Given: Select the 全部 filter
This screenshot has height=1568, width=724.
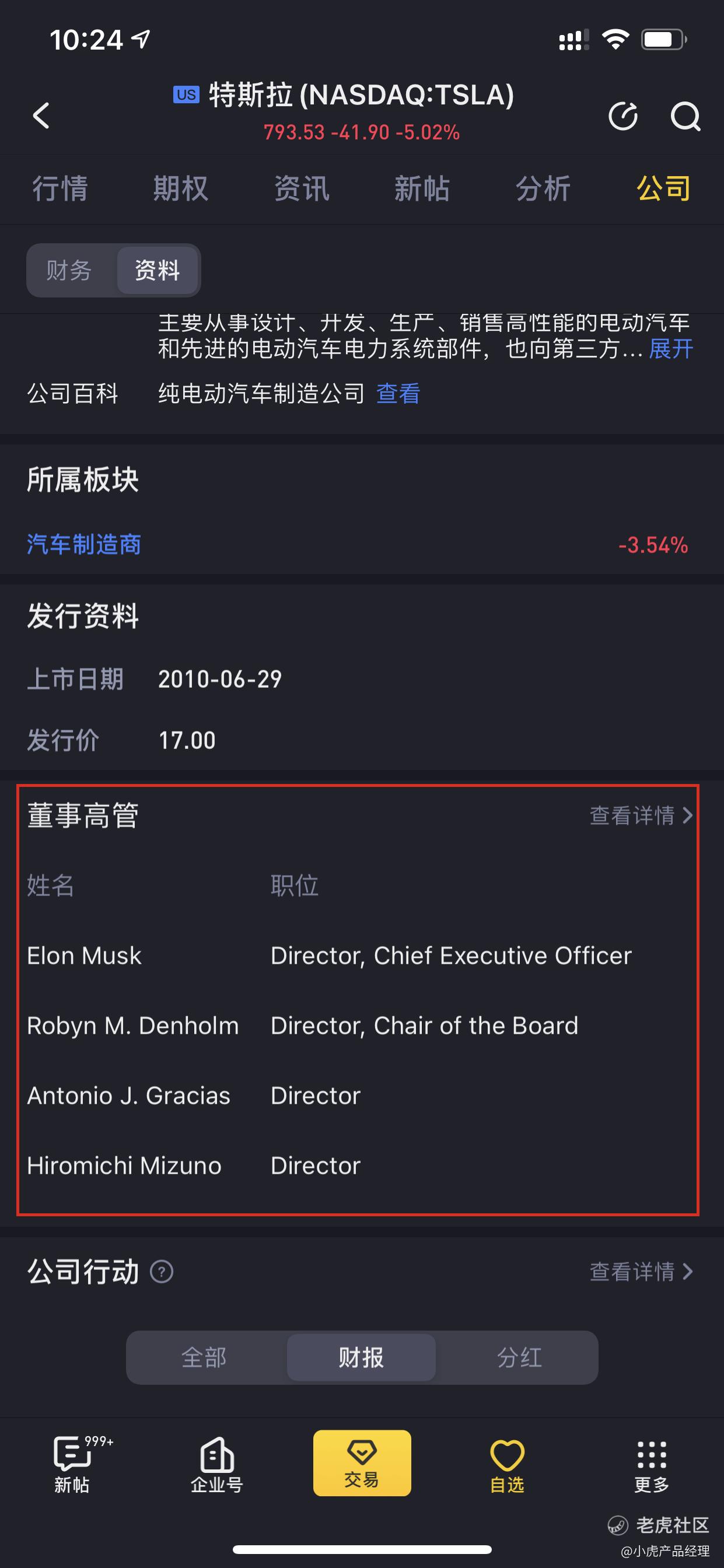Looking at the screenshot, I should coord(204,1357).
